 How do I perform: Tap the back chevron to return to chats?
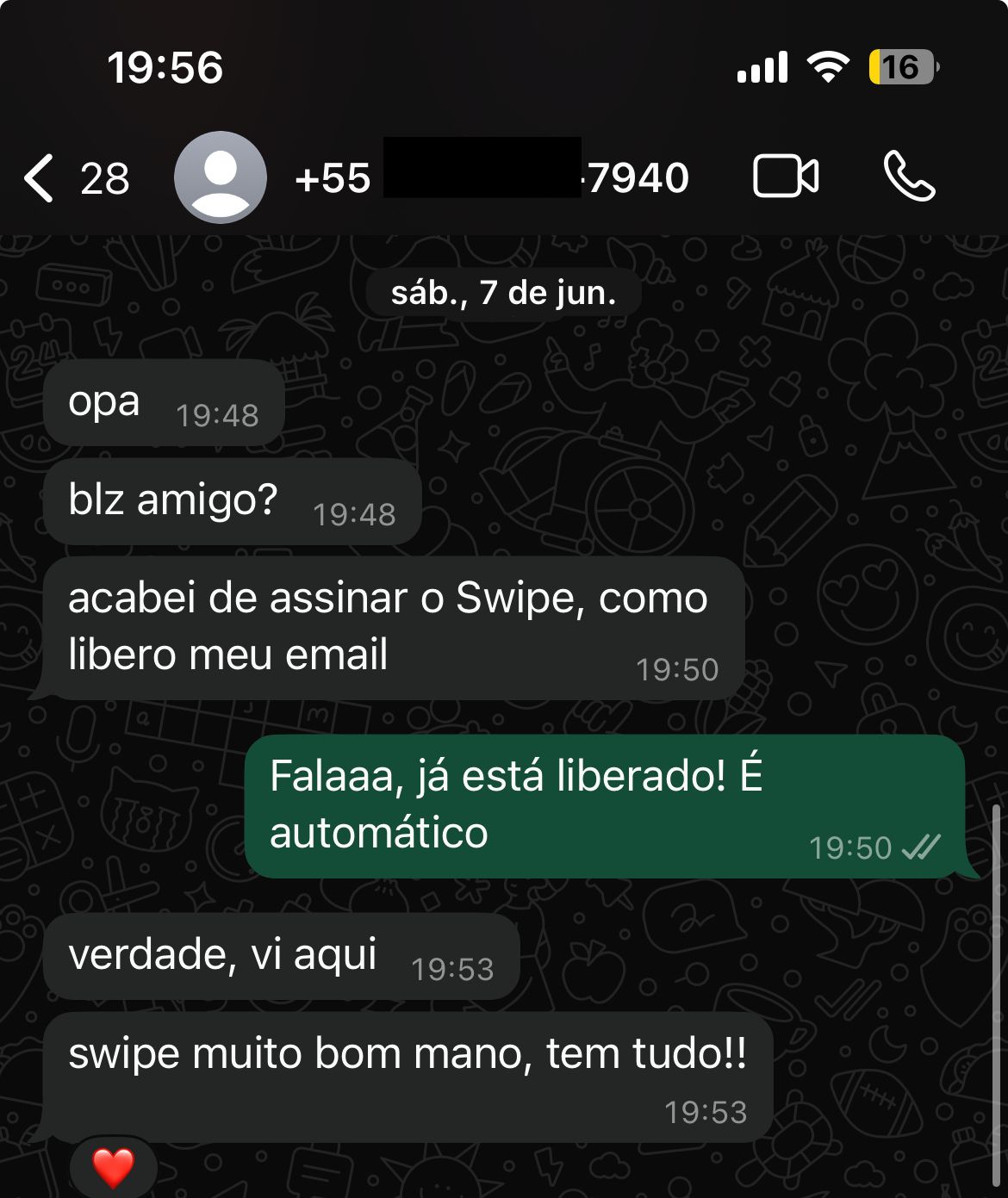coord(38,177)
